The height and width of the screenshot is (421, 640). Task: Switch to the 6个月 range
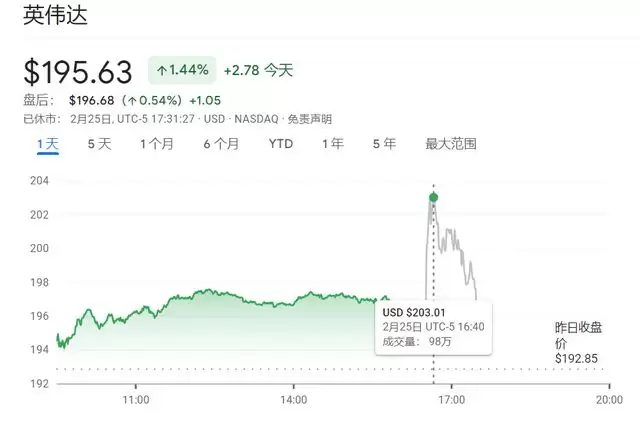[221, 144]
